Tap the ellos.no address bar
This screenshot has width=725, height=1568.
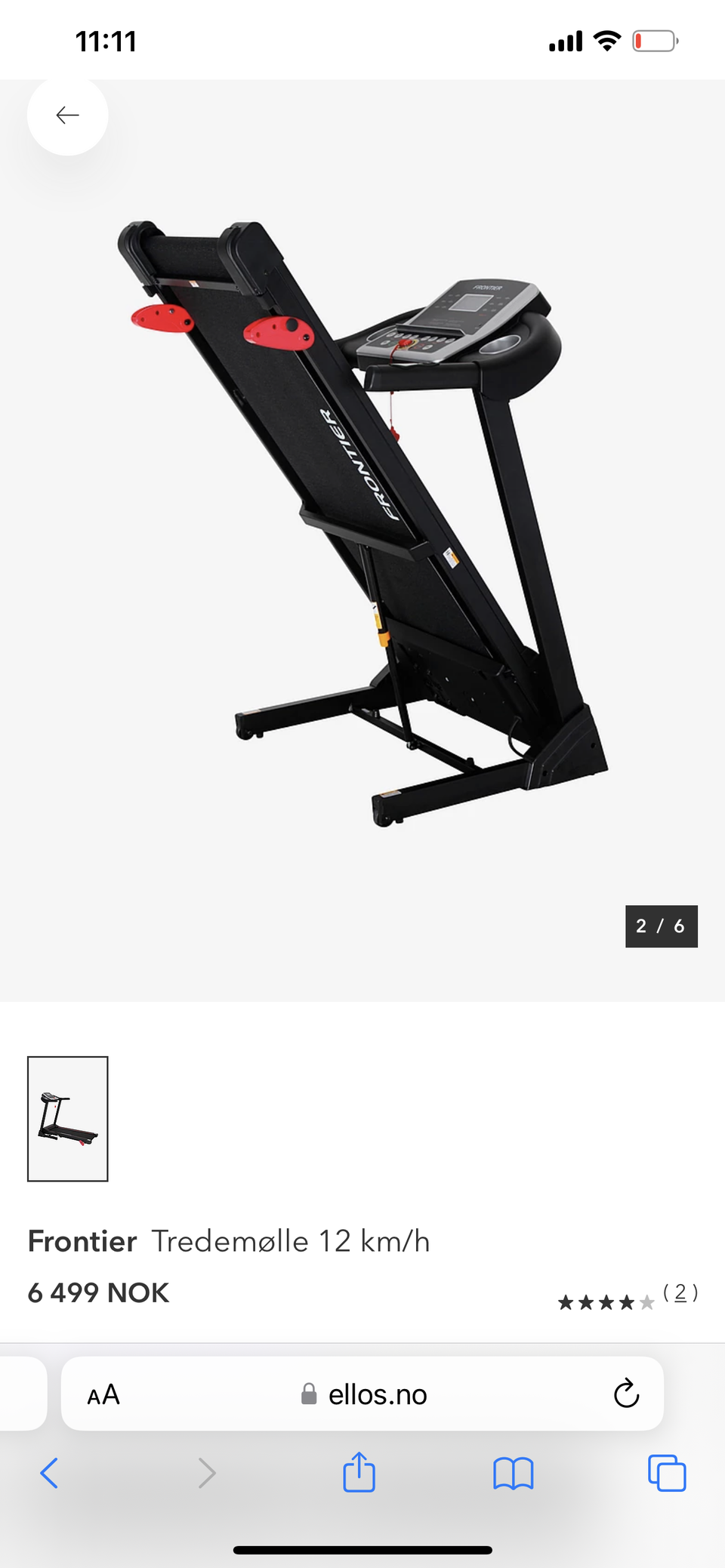click(x=362, y=1394)
